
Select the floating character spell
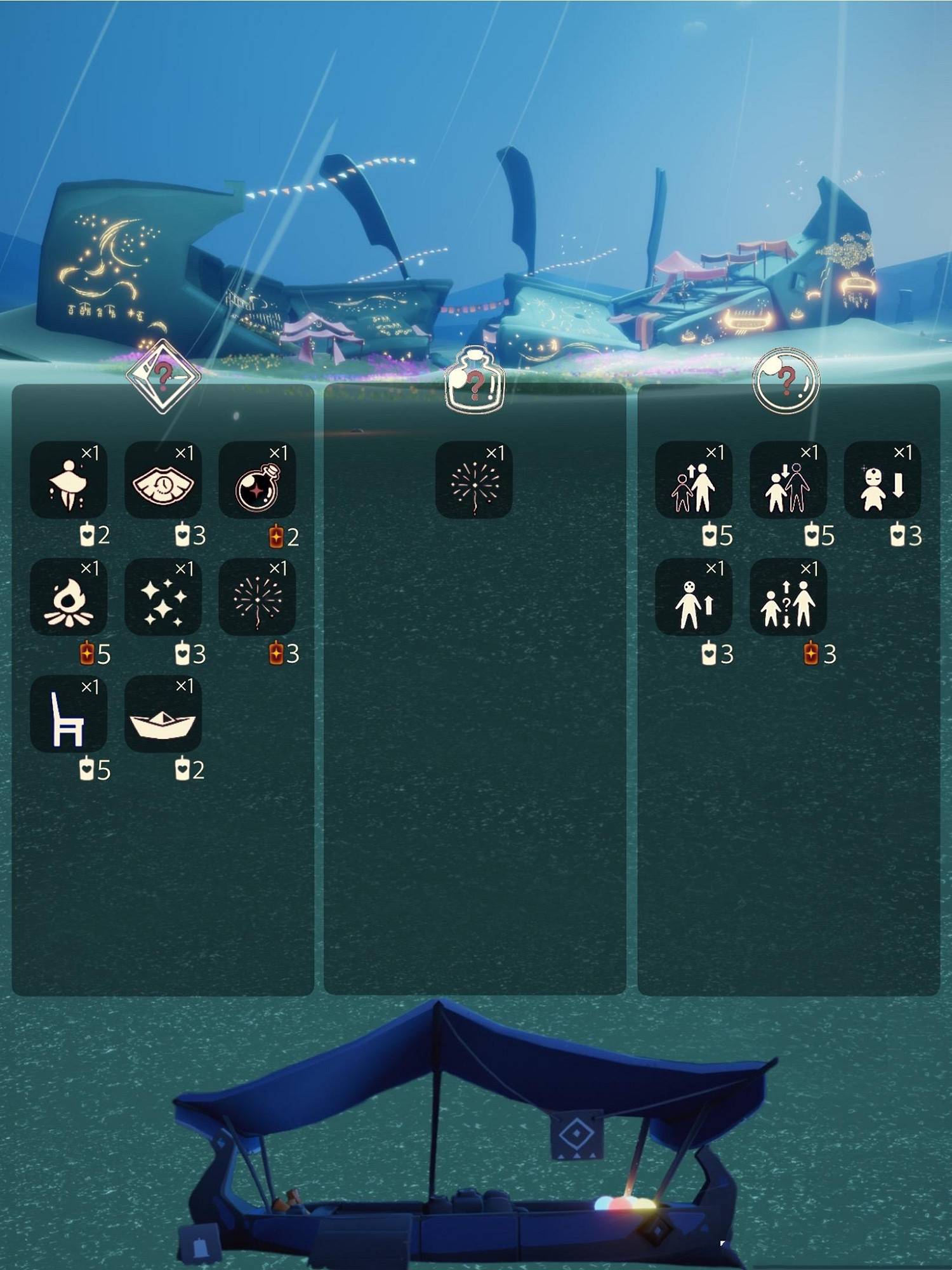click(69, 480)
